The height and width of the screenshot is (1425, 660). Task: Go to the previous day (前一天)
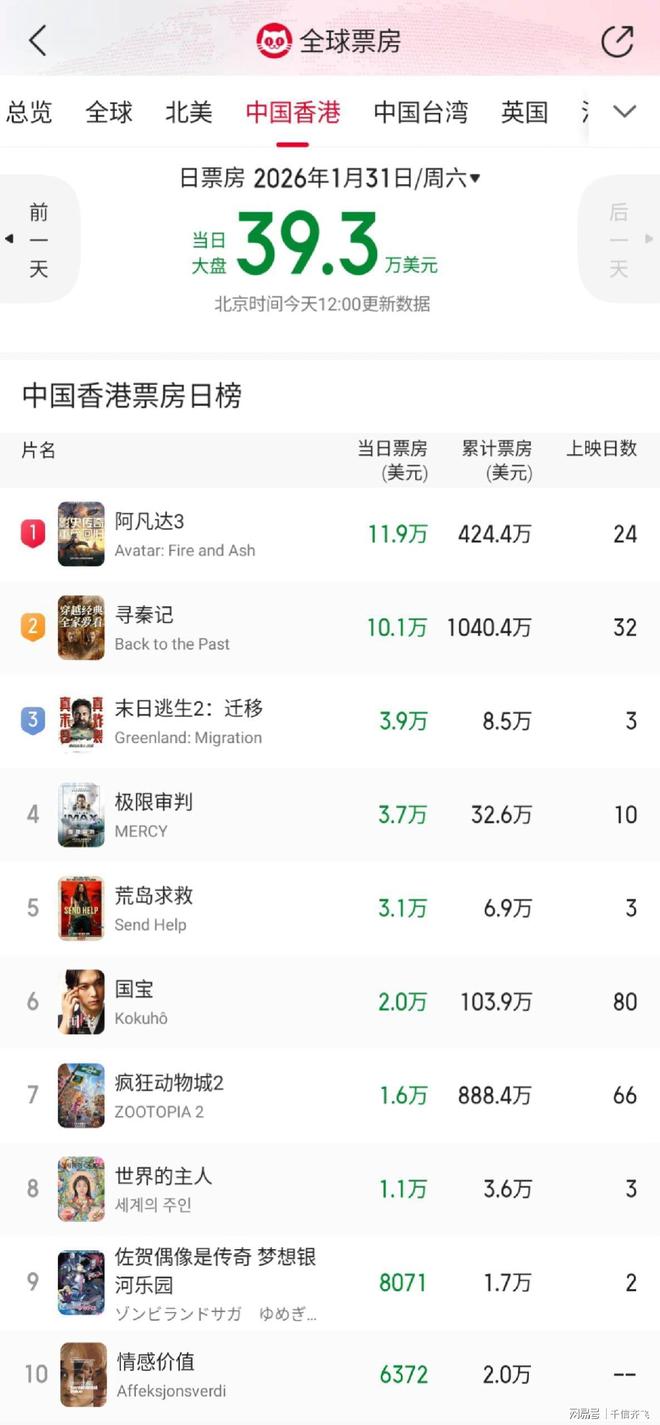point(38,240)
